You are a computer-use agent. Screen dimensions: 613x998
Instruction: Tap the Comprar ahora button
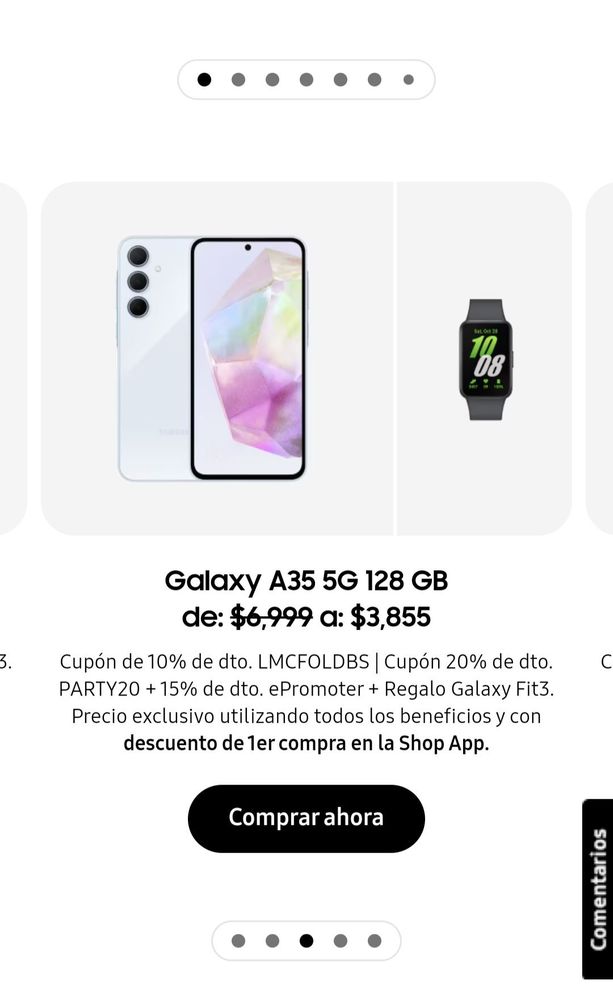pos(306,818)
